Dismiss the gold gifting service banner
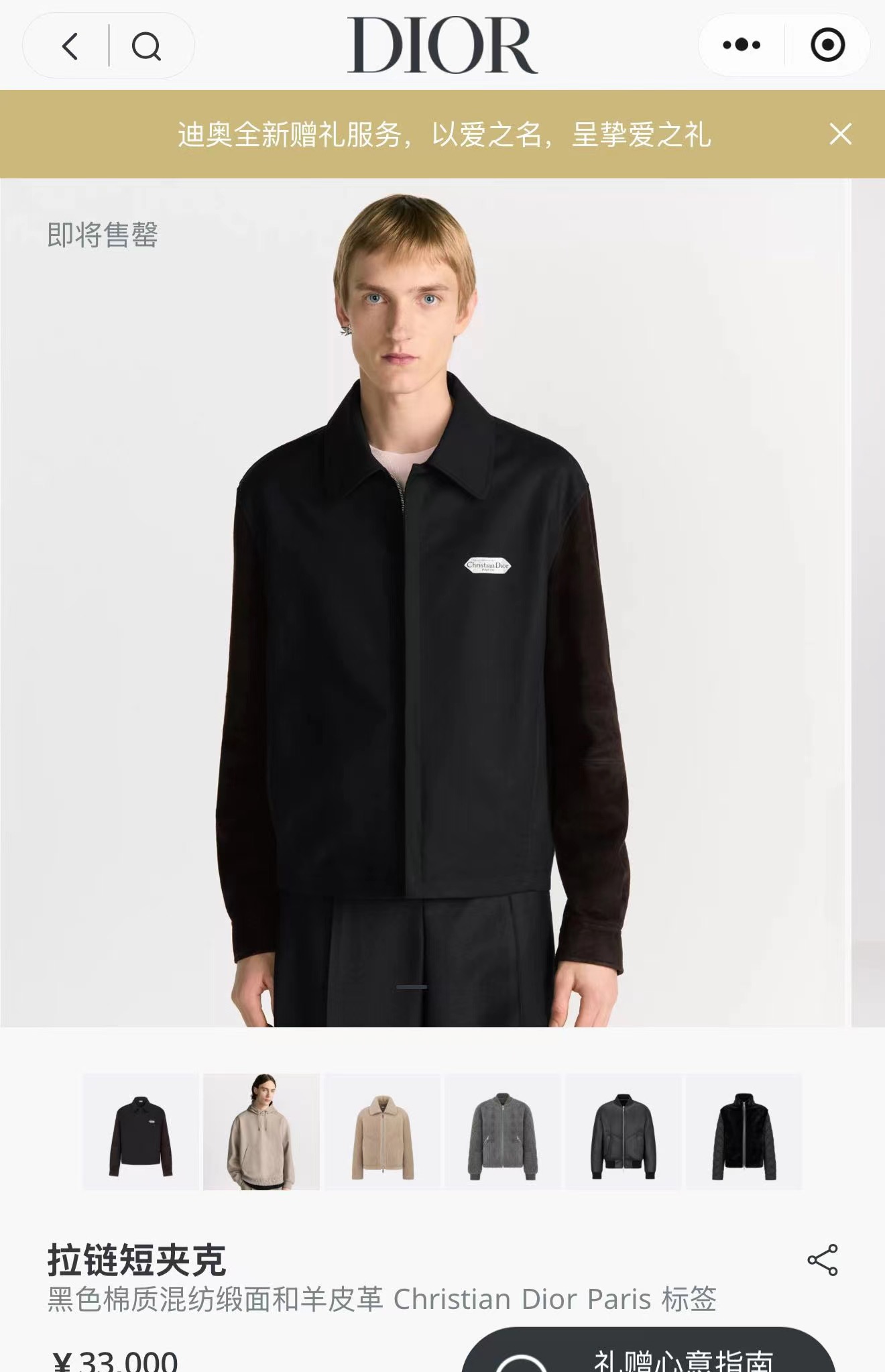885x1372 pixels. [840, 134]
